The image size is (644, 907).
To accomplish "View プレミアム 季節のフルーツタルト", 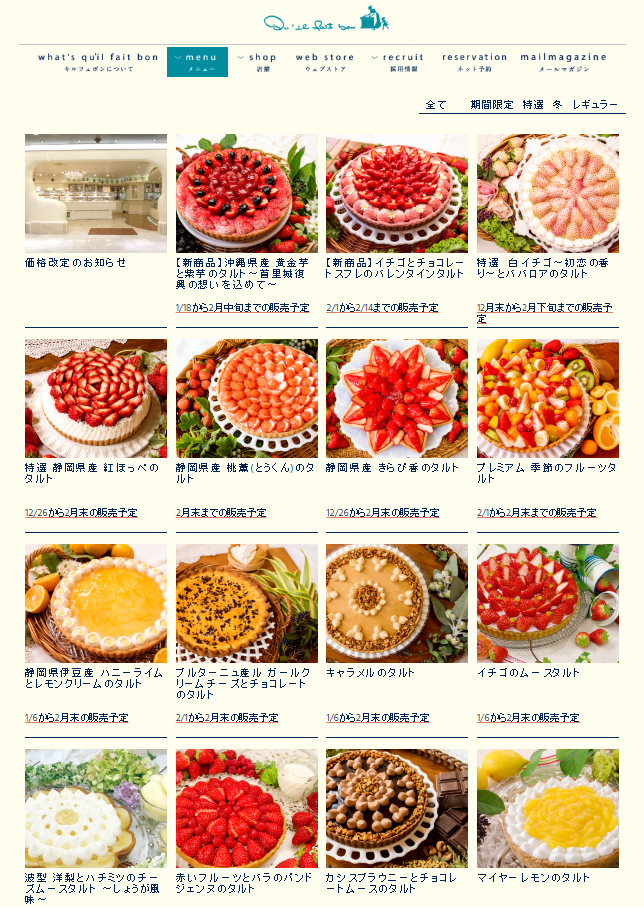I will tap(548, 398).
